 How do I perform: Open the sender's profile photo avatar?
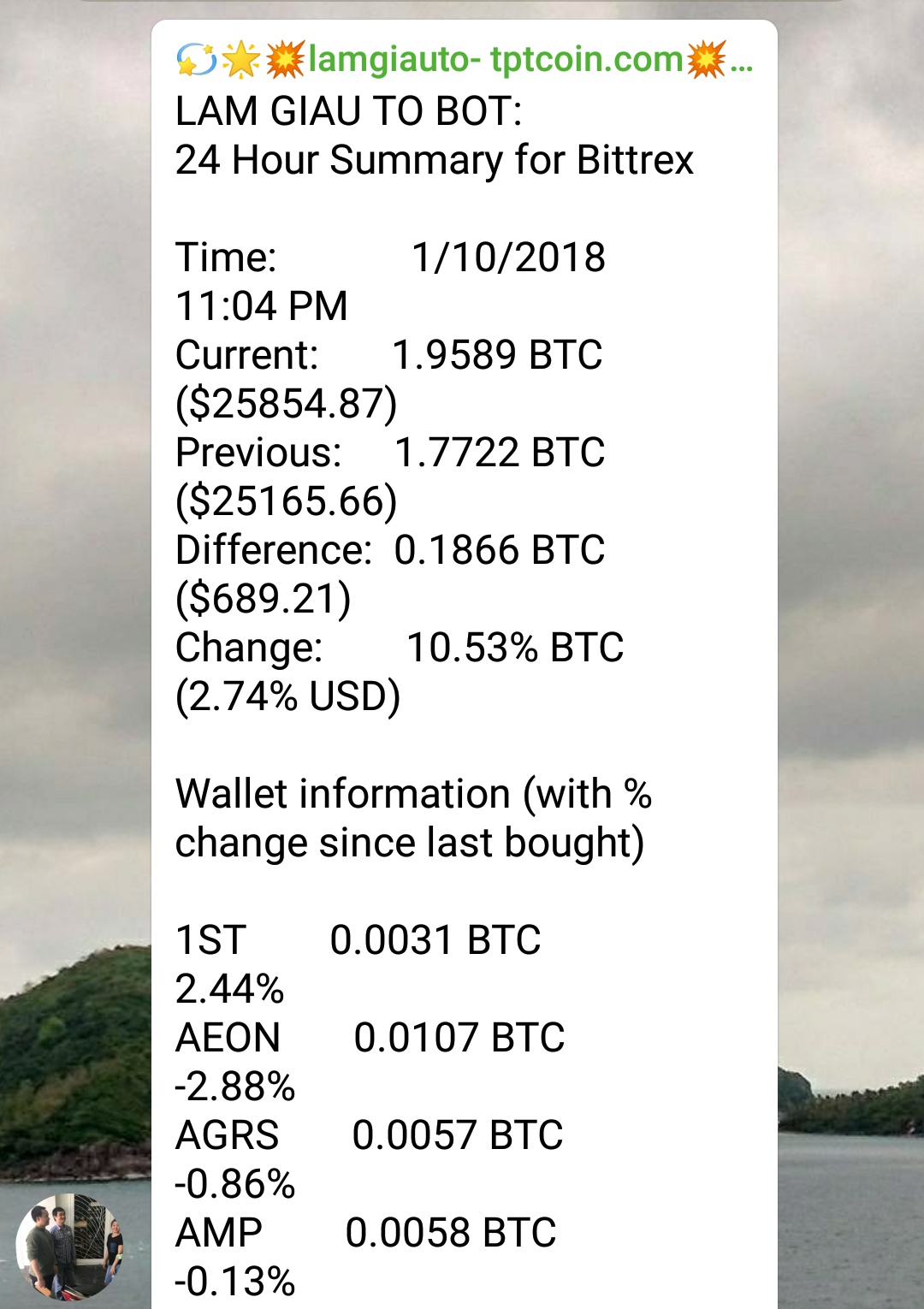(x=71, y=1247)
